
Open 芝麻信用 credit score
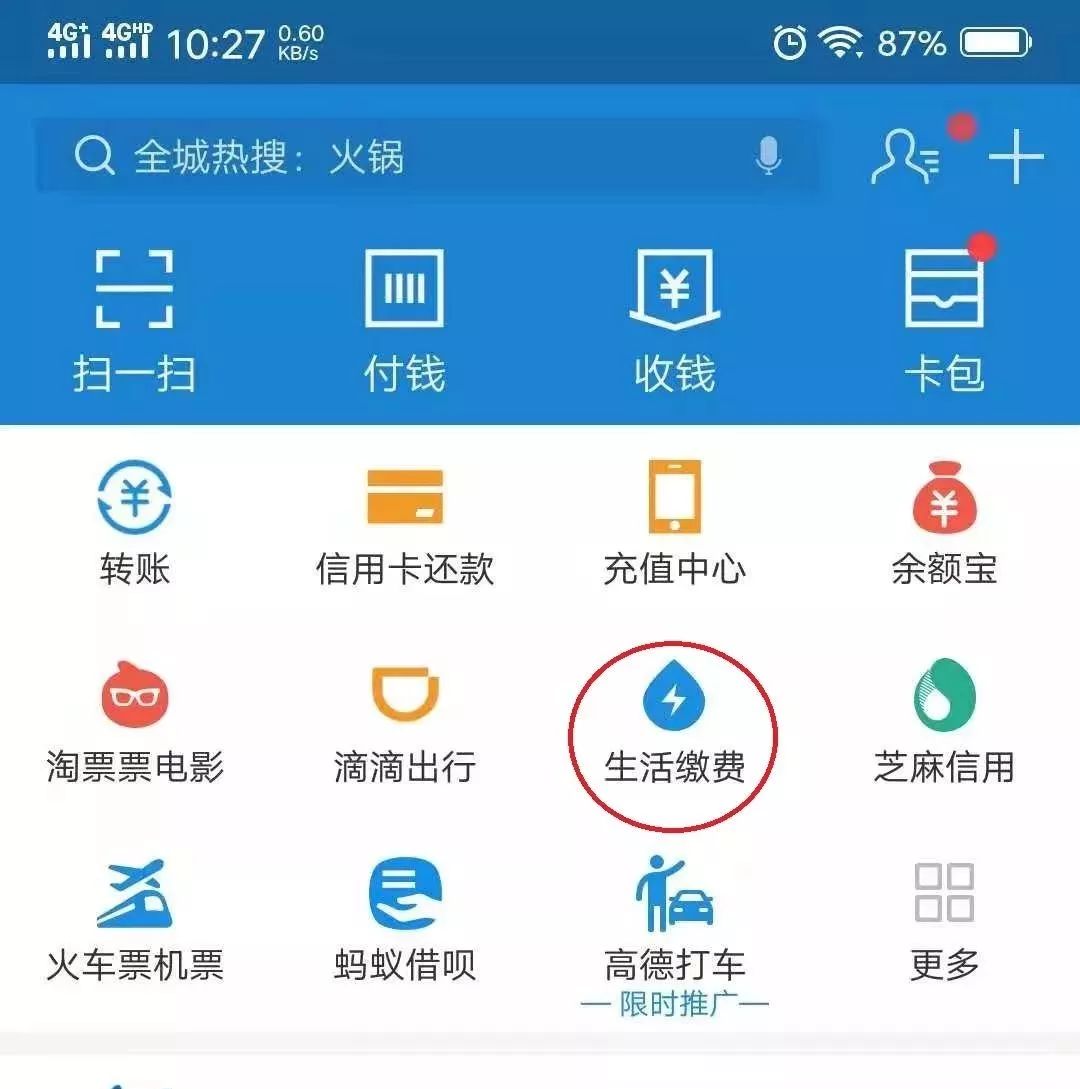click(945, 715)
